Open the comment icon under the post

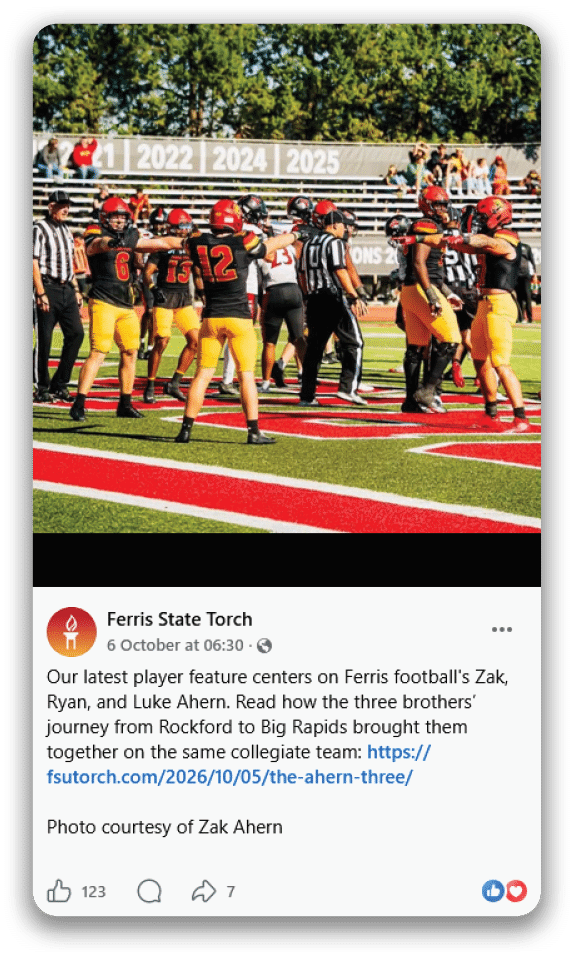click(149, 891)
